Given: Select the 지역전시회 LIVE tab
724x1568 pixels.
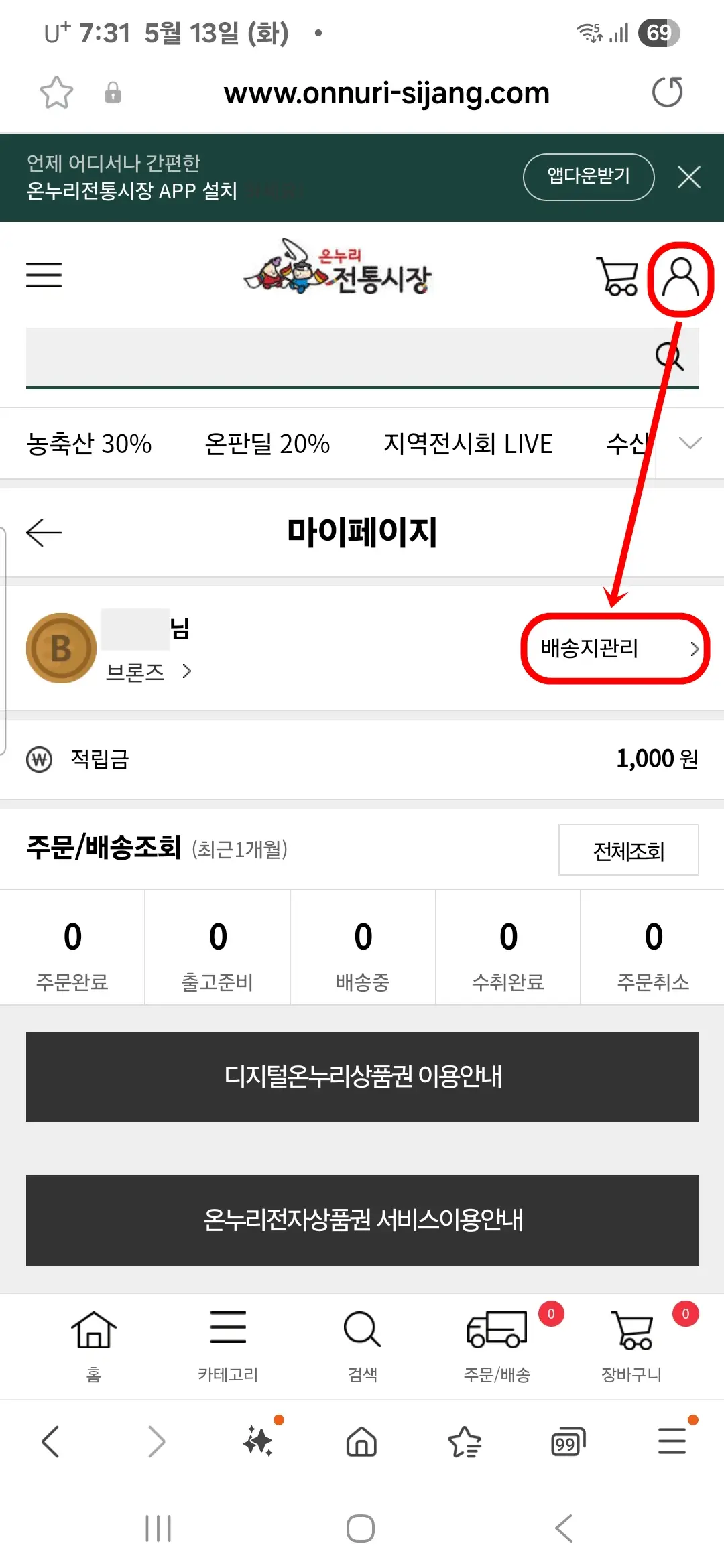Looking at the screenshot, I should pyautogui.click(x=469, y=444).
